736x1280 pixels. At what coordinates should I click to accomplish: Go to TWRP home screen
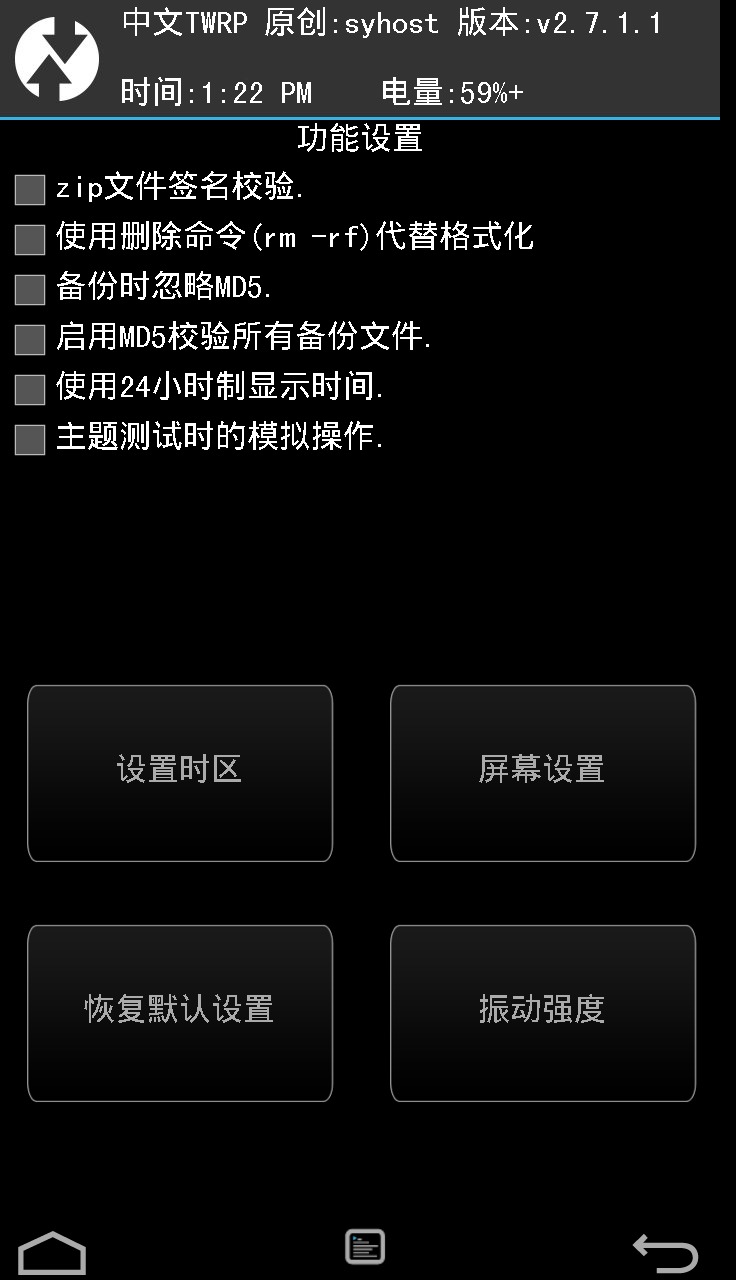(52, 1252)
